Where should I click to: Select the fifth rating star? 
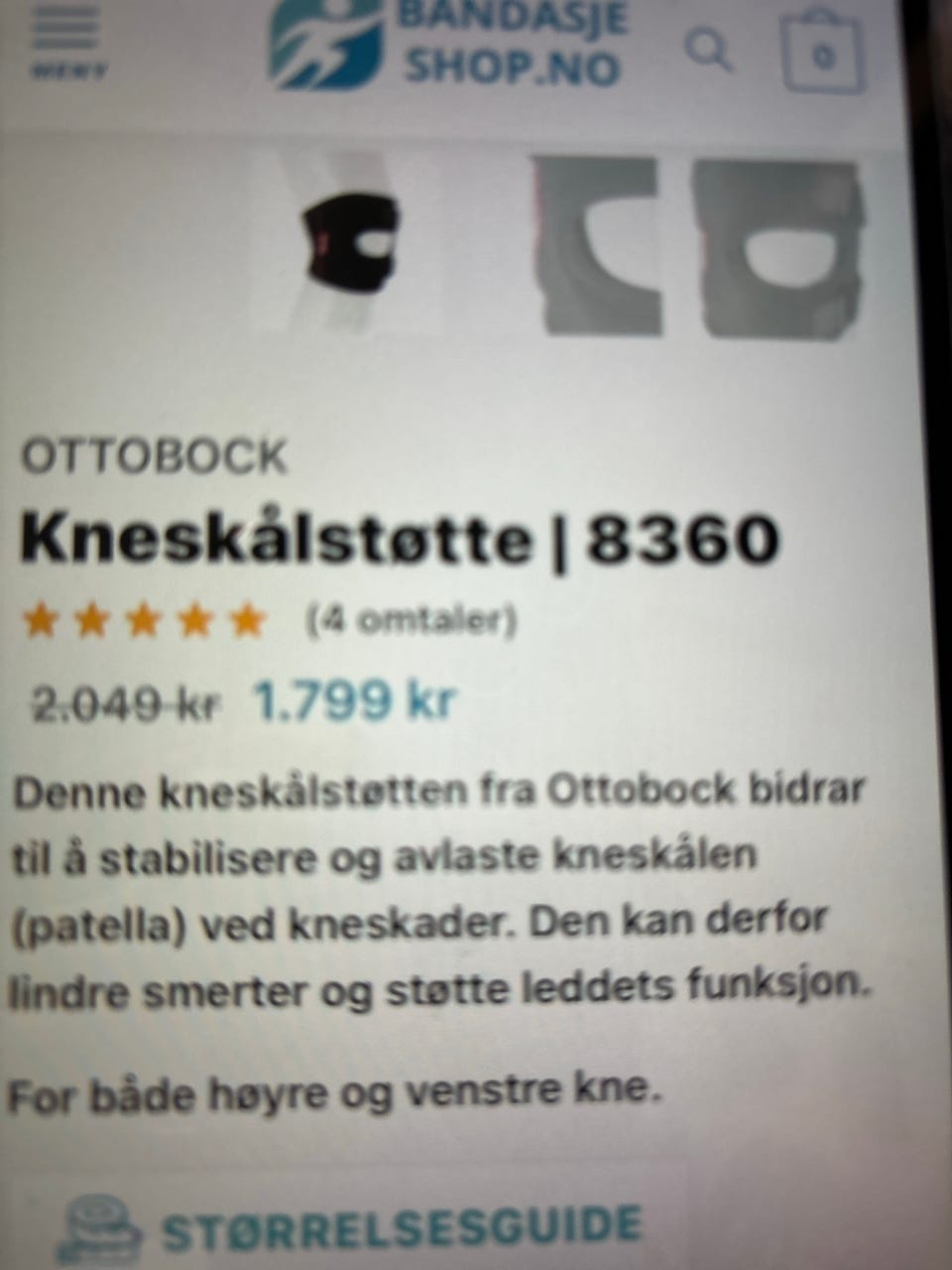tap(245, 620)
